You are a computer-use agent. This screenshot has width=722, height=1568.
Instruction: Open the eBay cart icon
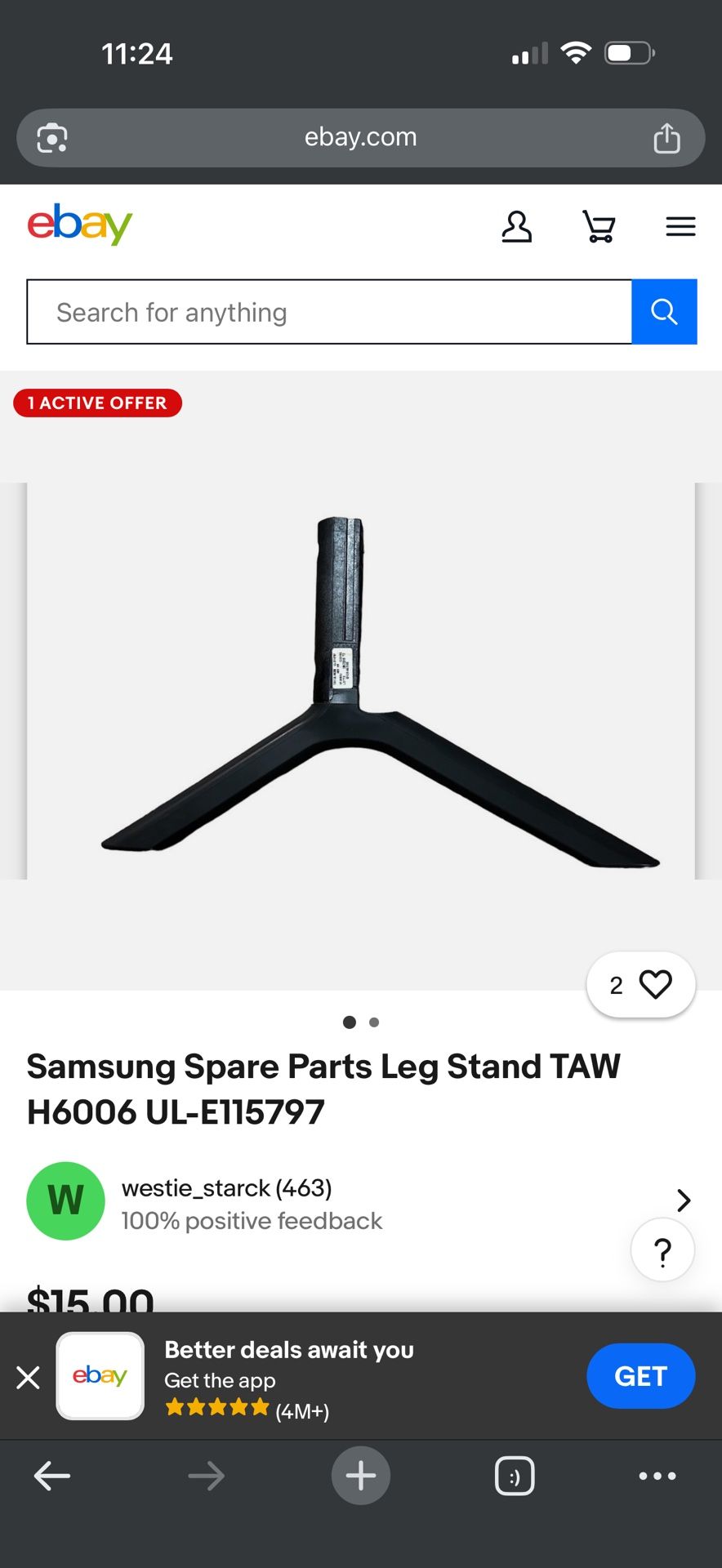point(598,226)
